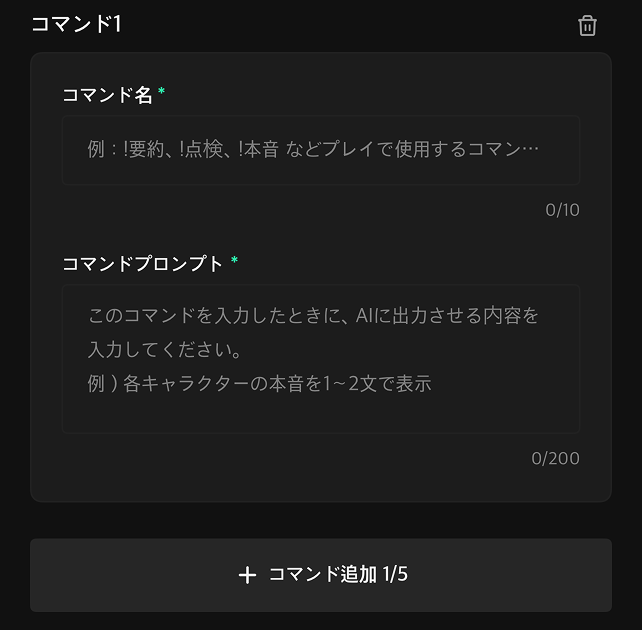Image resolution: width=642 pixels, height=630 pixels.
Task: Delete コマンド1 with the trash icon
Action: [x=587, y=26]
